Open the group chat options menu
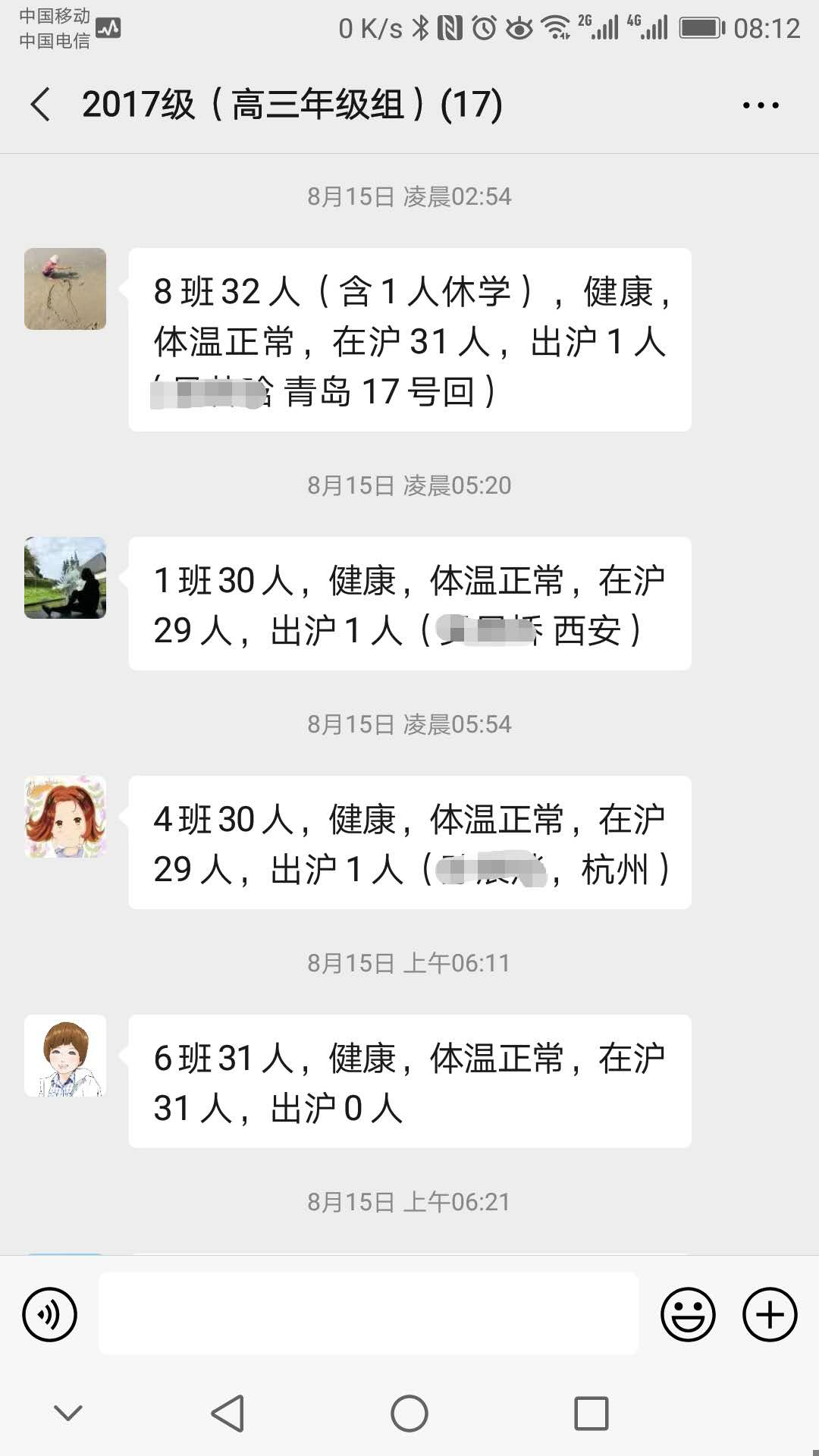The height and width of the screenshot is (1456, 819). point(761,105)
